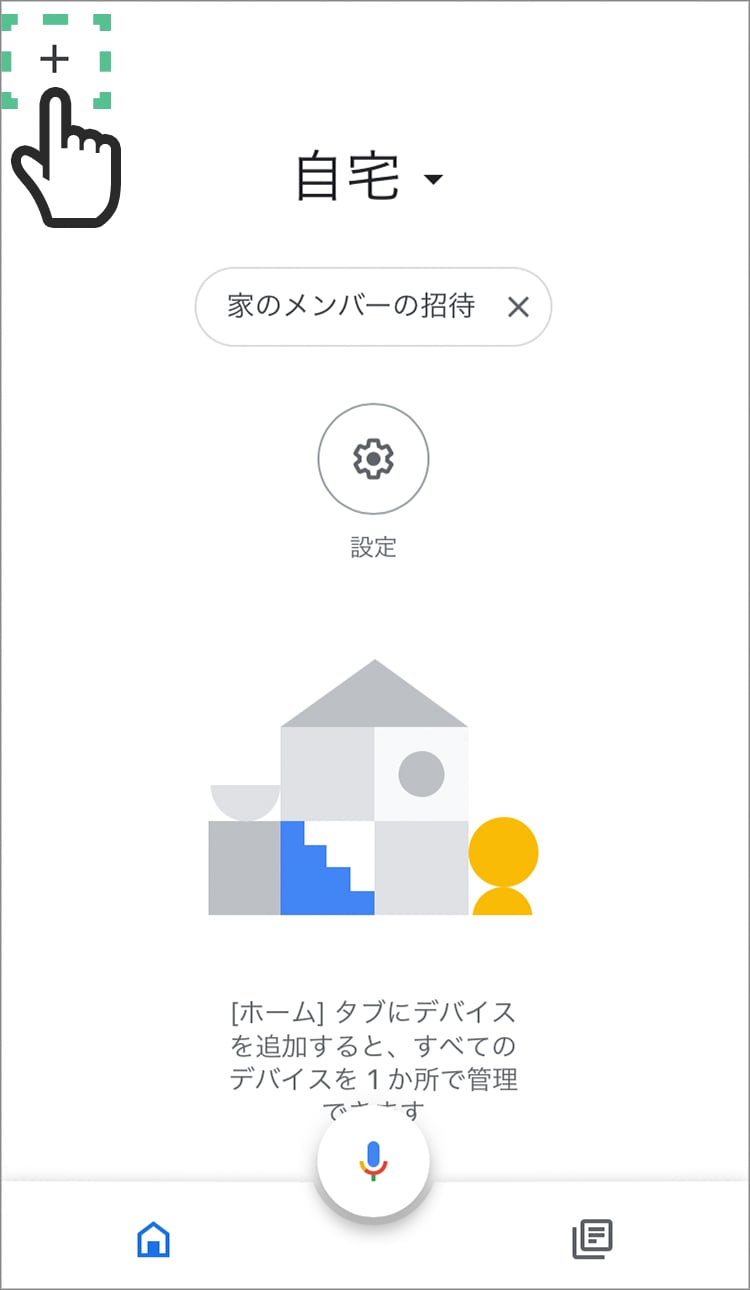Open 設定 with the gear button
This screenshot has height=1290, width=750.
(x=373, y=459)
